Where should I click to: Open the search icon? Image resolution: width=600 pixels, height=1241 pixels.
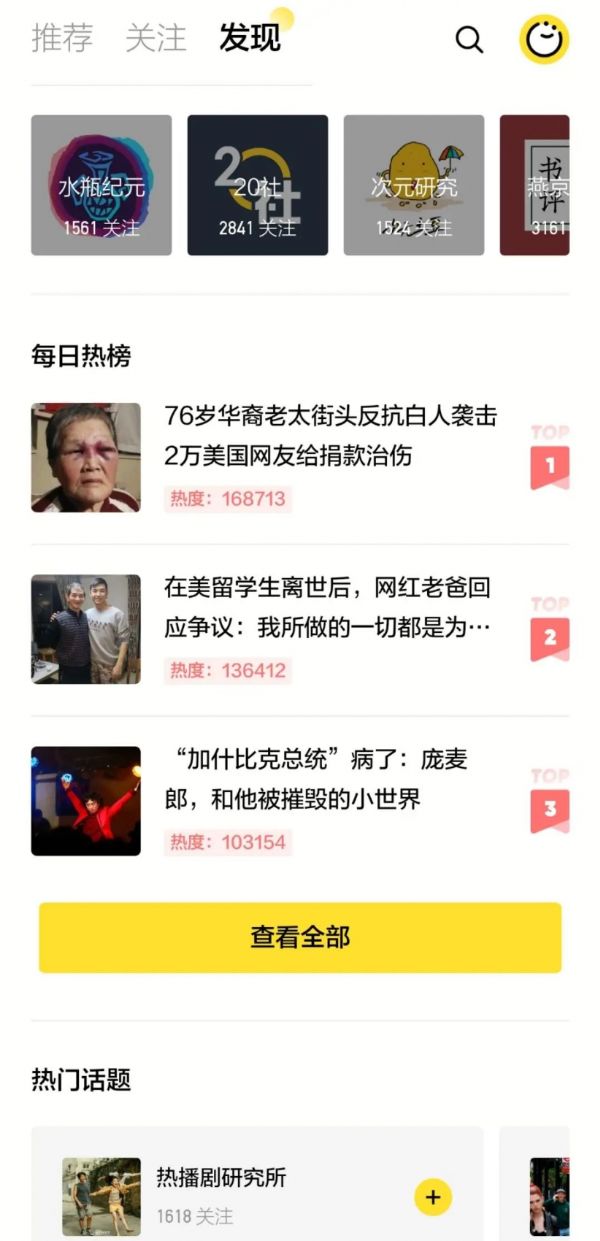(469, 40)
